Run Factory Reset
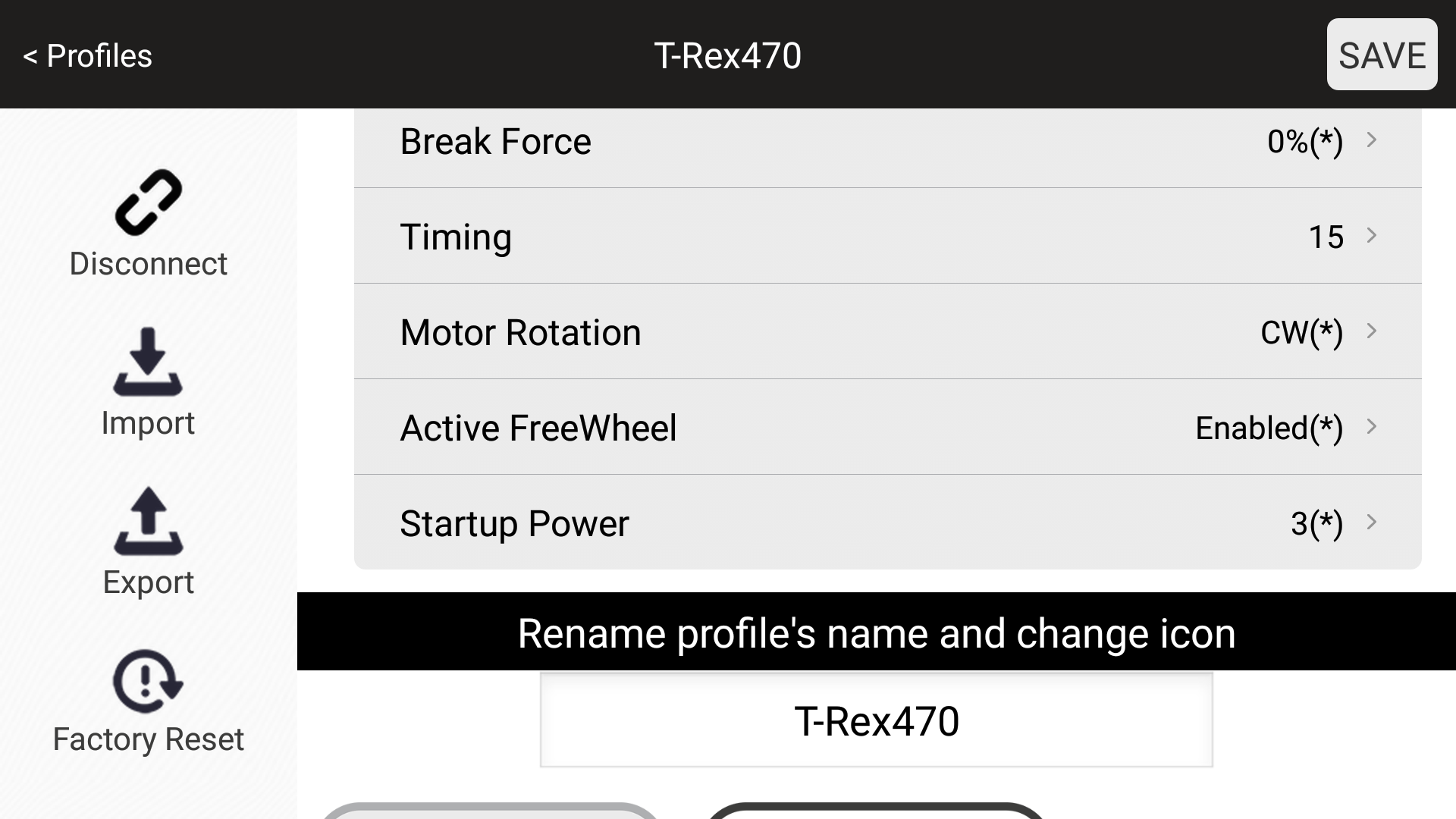This screenshot has width=1456, height=819. pyautogui.click(x=148, y=701)
